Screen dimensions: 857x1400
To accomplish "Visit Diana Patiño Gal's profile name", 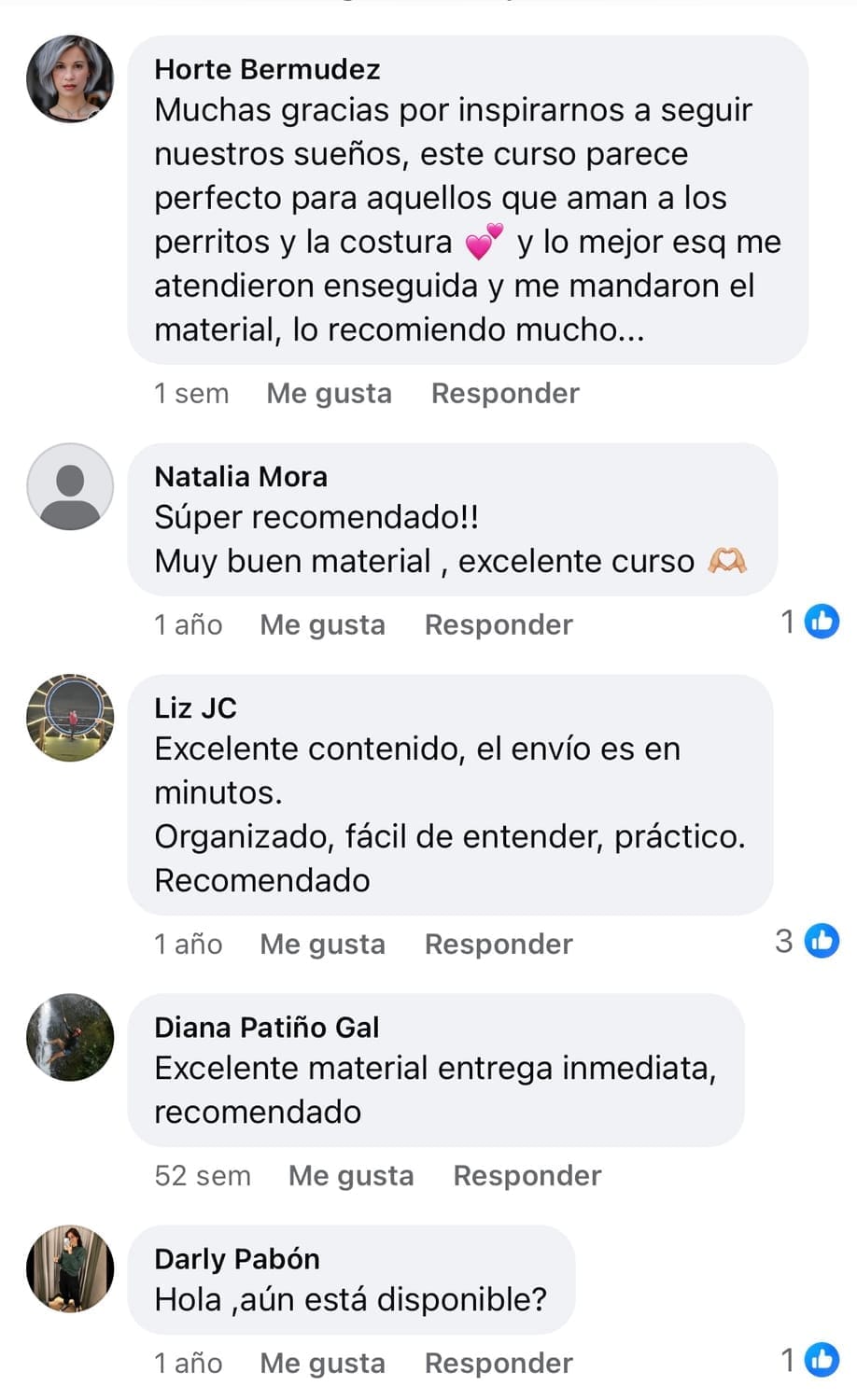I will tap(266, 1028).
